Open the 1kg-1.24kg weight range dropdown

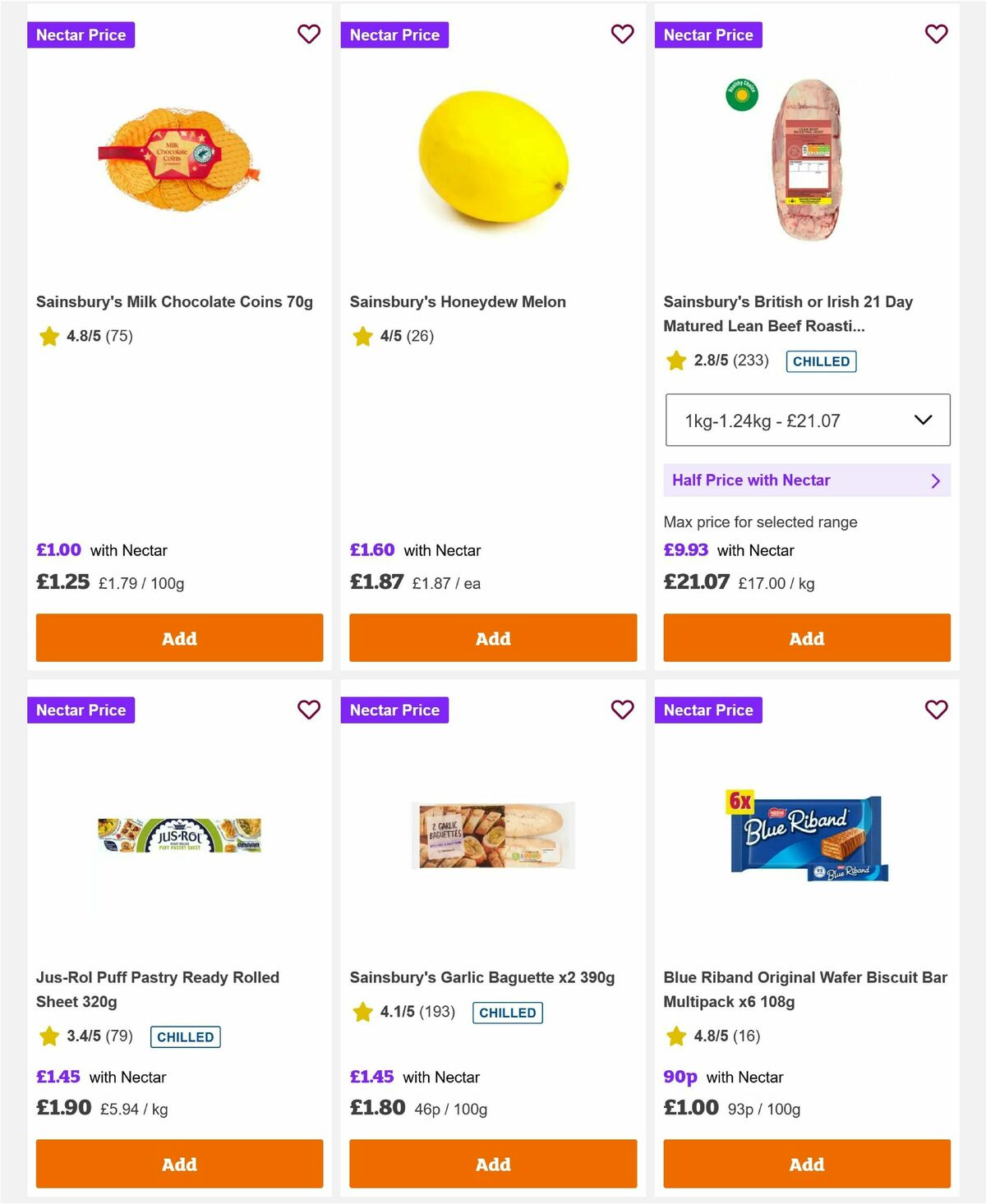coord(808,420)
